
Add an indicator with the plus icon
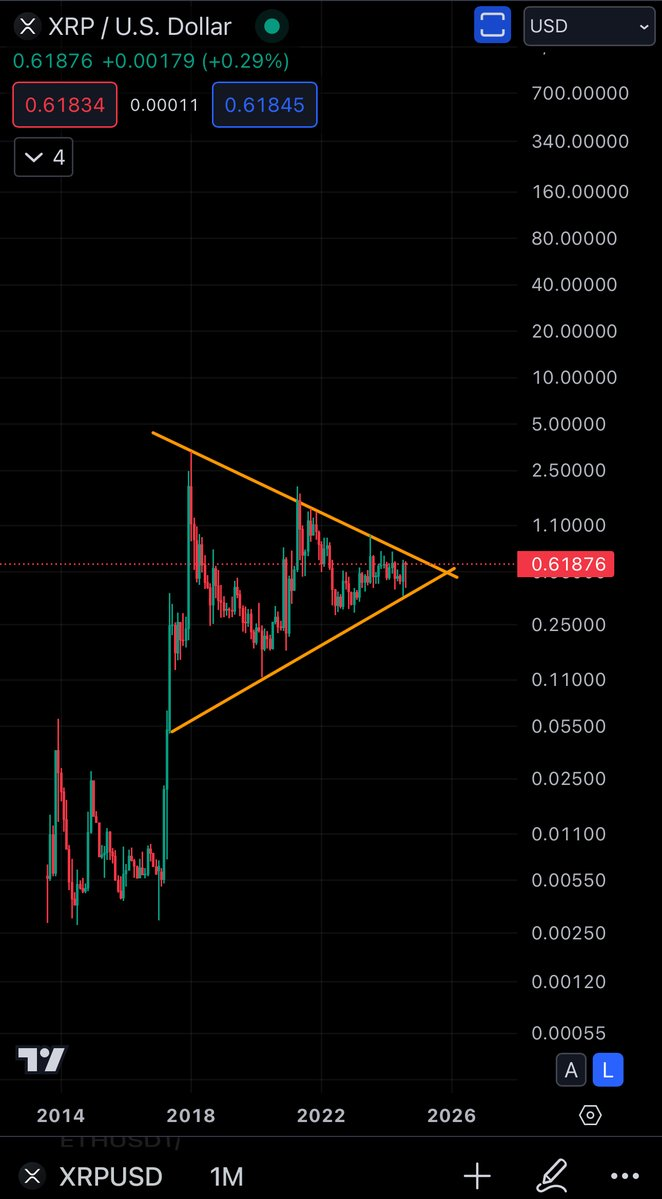[477, 1176]
